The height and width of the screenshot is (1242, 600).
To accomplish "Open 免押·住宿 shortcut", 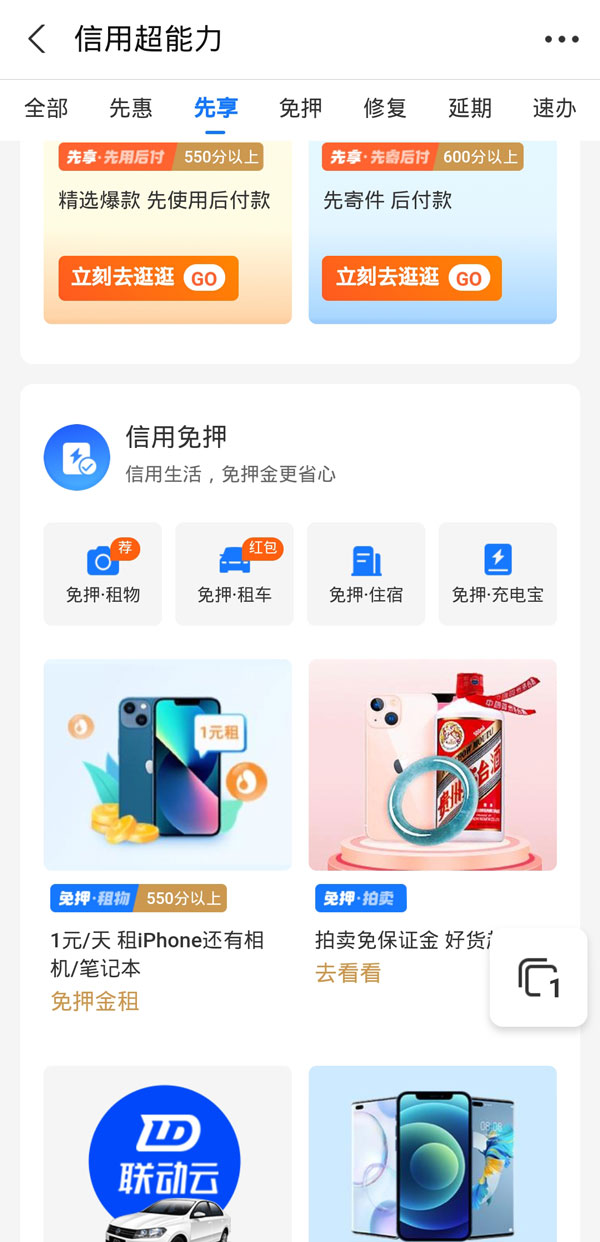I will 366,574.
